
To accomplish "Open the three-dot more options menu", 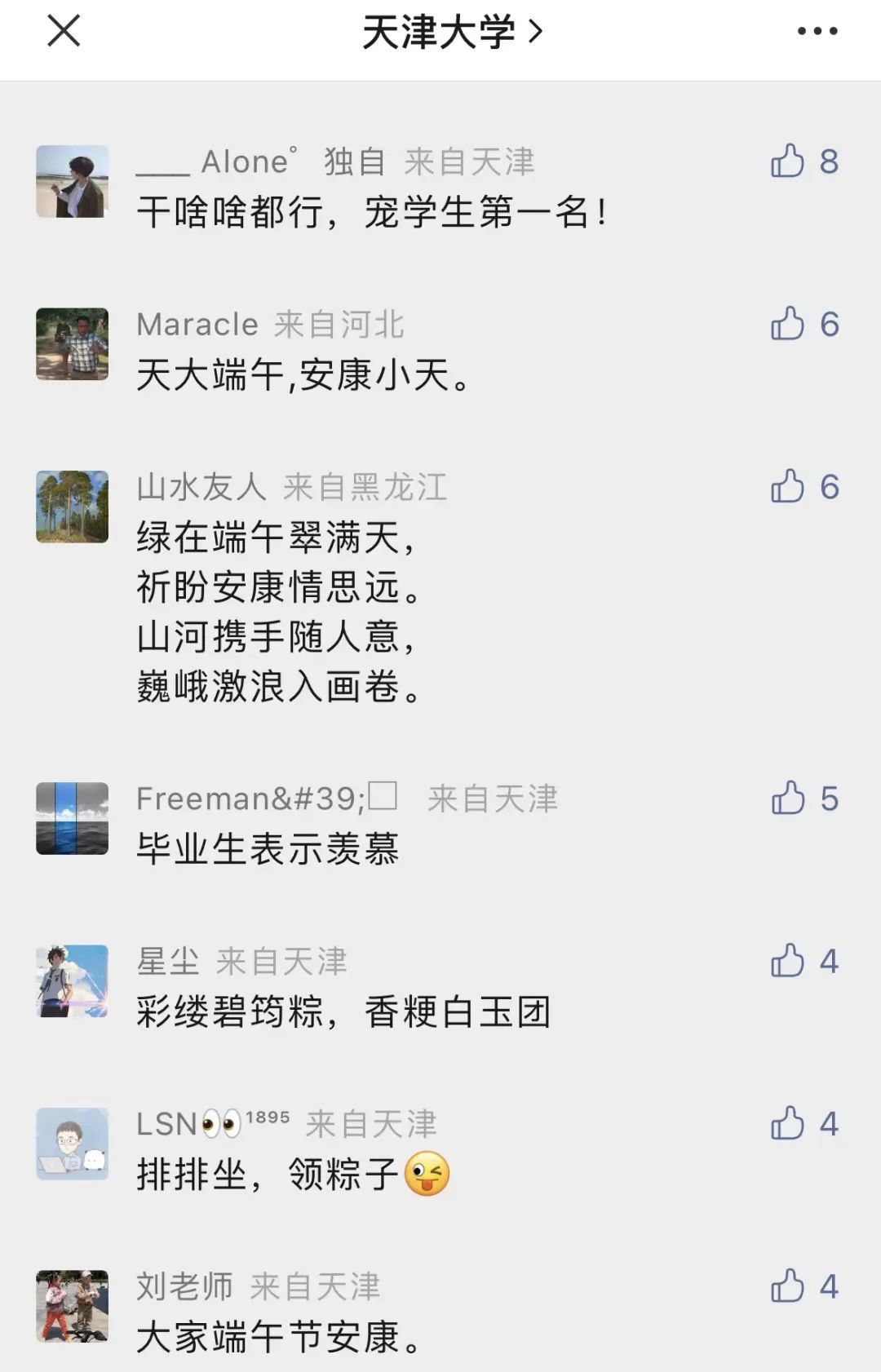I will click(817, 33).
